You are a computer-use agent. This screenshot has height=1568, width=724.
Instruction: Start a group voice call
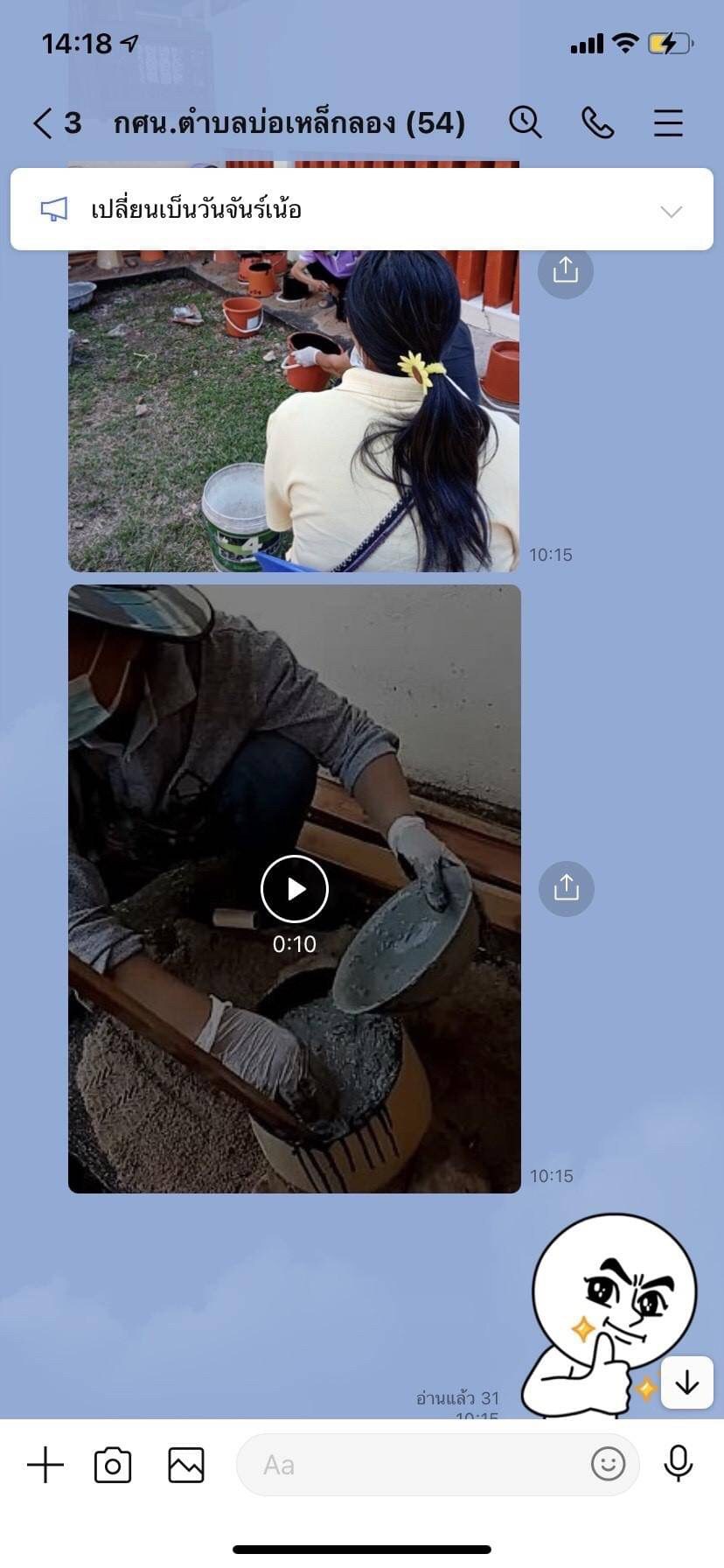[x=597, y=123]
